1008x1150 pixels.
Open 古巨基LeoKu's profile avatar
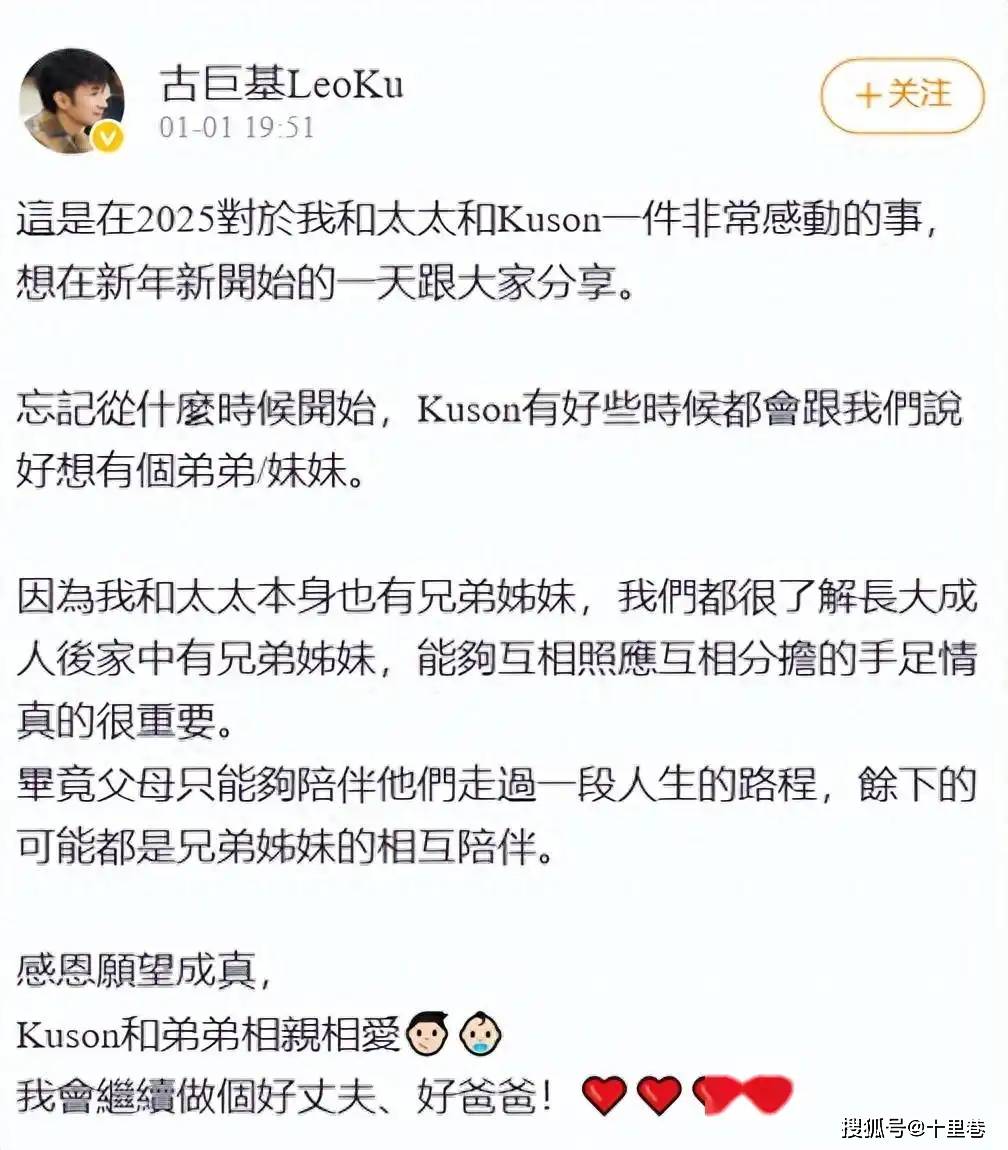[x=71, y=99]
